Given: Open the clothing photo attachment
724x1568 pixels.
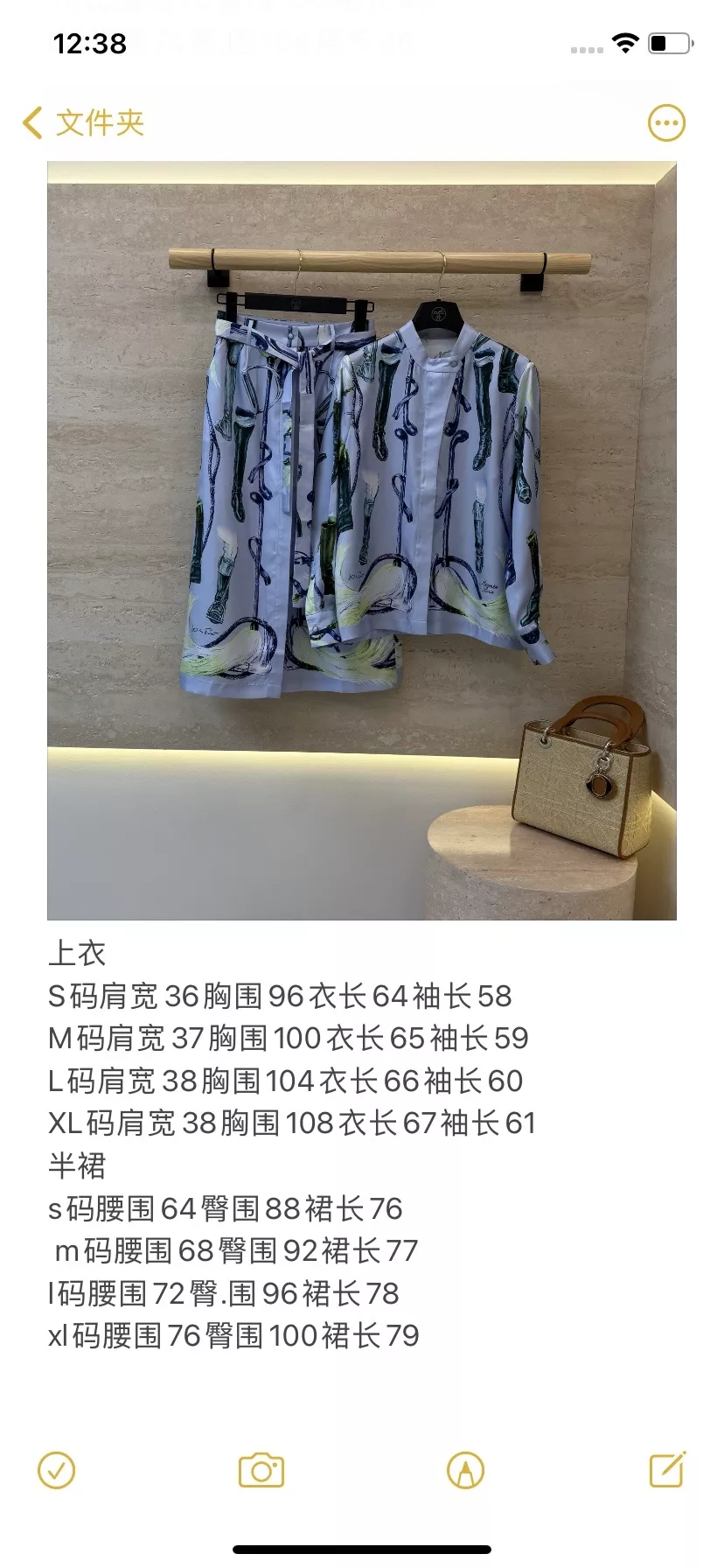Looking at the screenshot, I should tap(362, 541).
